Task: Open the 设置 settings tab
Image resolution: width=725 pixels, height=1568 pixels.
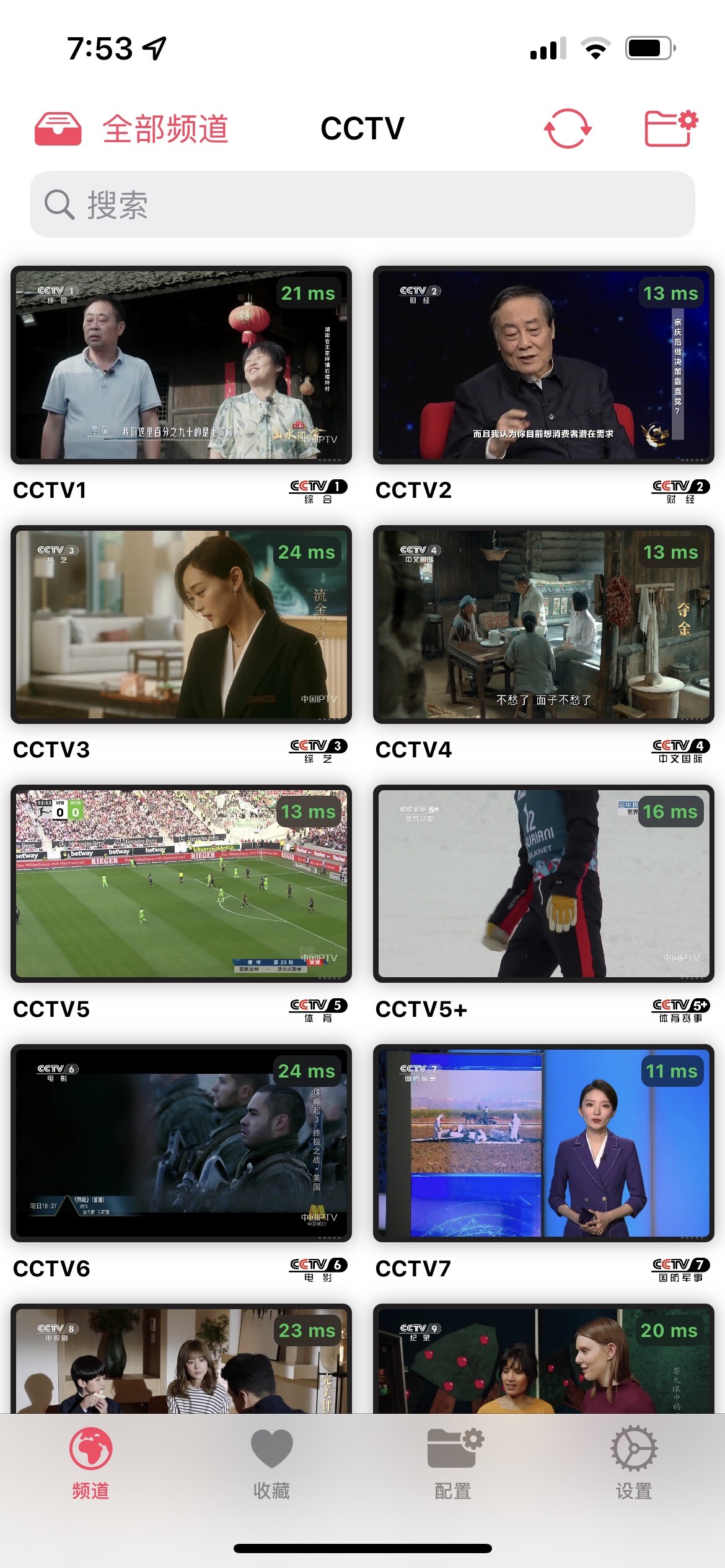Action: (634, 1464)
